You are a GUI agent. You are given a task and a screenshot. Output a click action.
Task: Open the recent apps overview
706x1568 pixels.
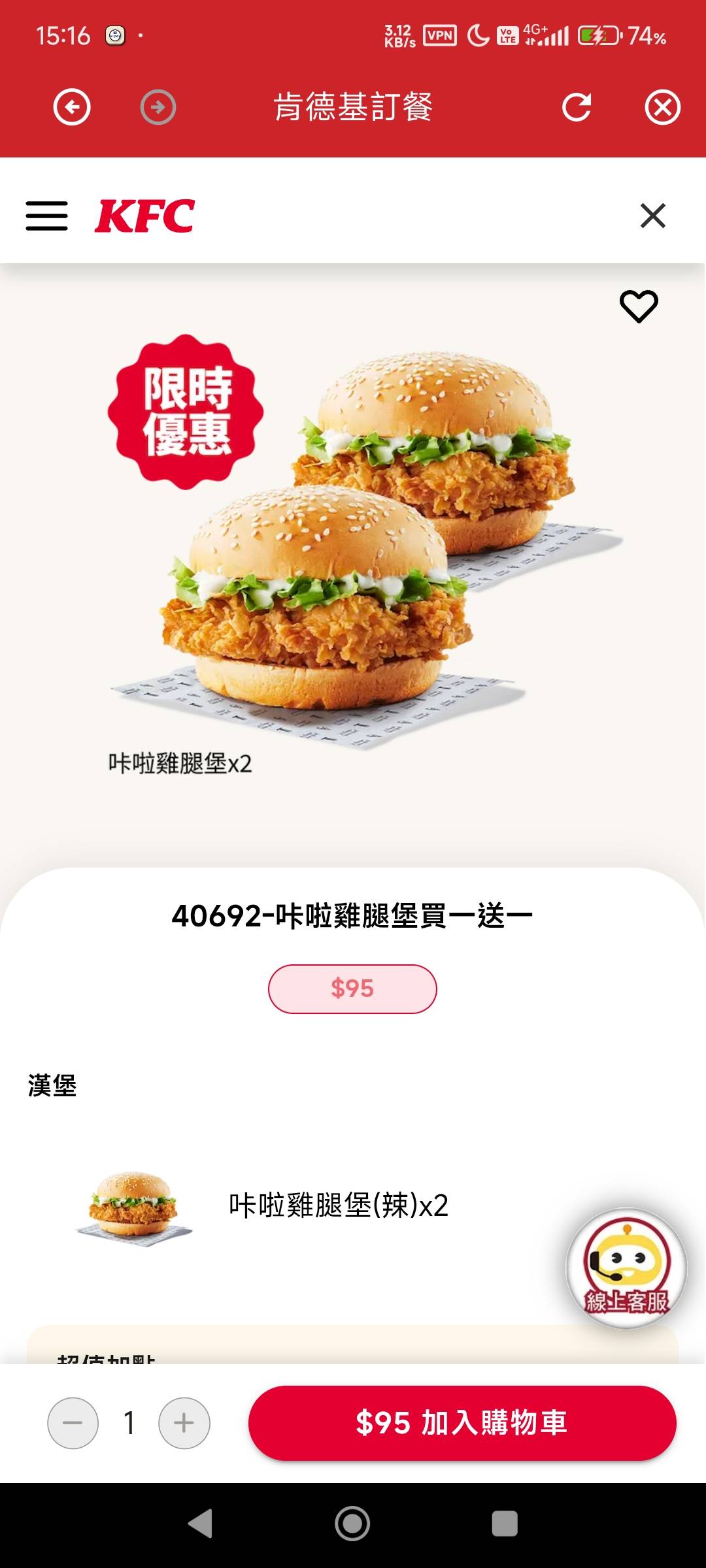504,1524
